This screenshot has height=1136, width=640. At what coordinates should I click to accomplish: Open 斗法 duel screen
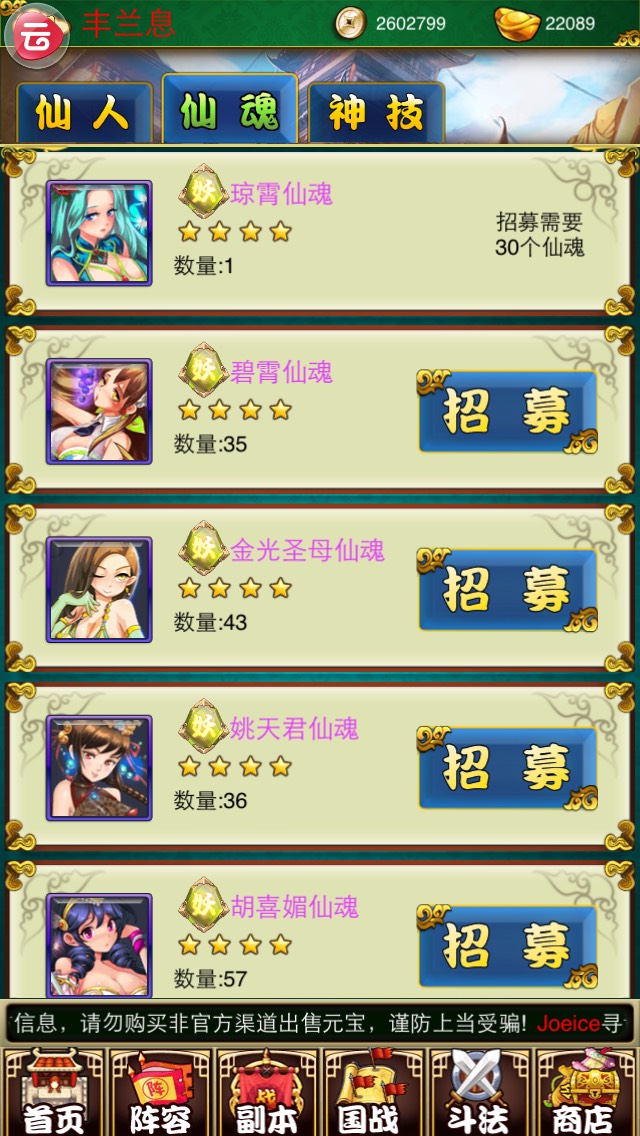click(480, 1092)
